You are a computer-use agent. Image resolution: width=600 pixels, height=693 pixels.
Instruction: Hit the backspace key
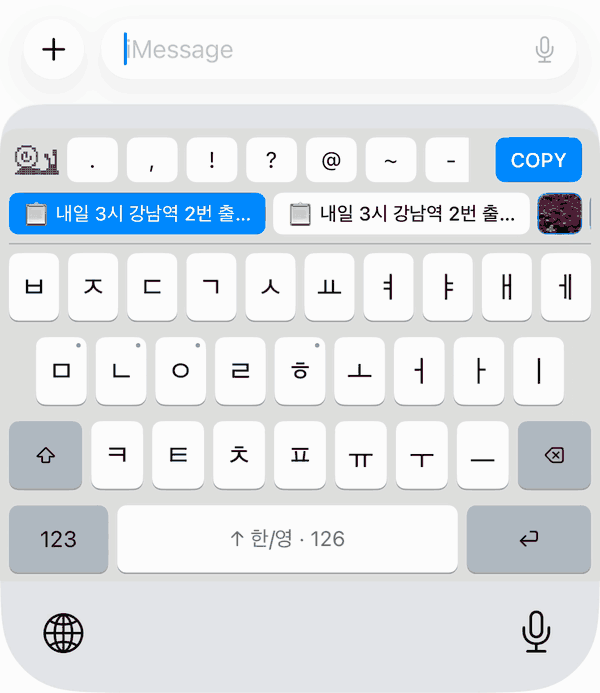(x=554, y=455)
